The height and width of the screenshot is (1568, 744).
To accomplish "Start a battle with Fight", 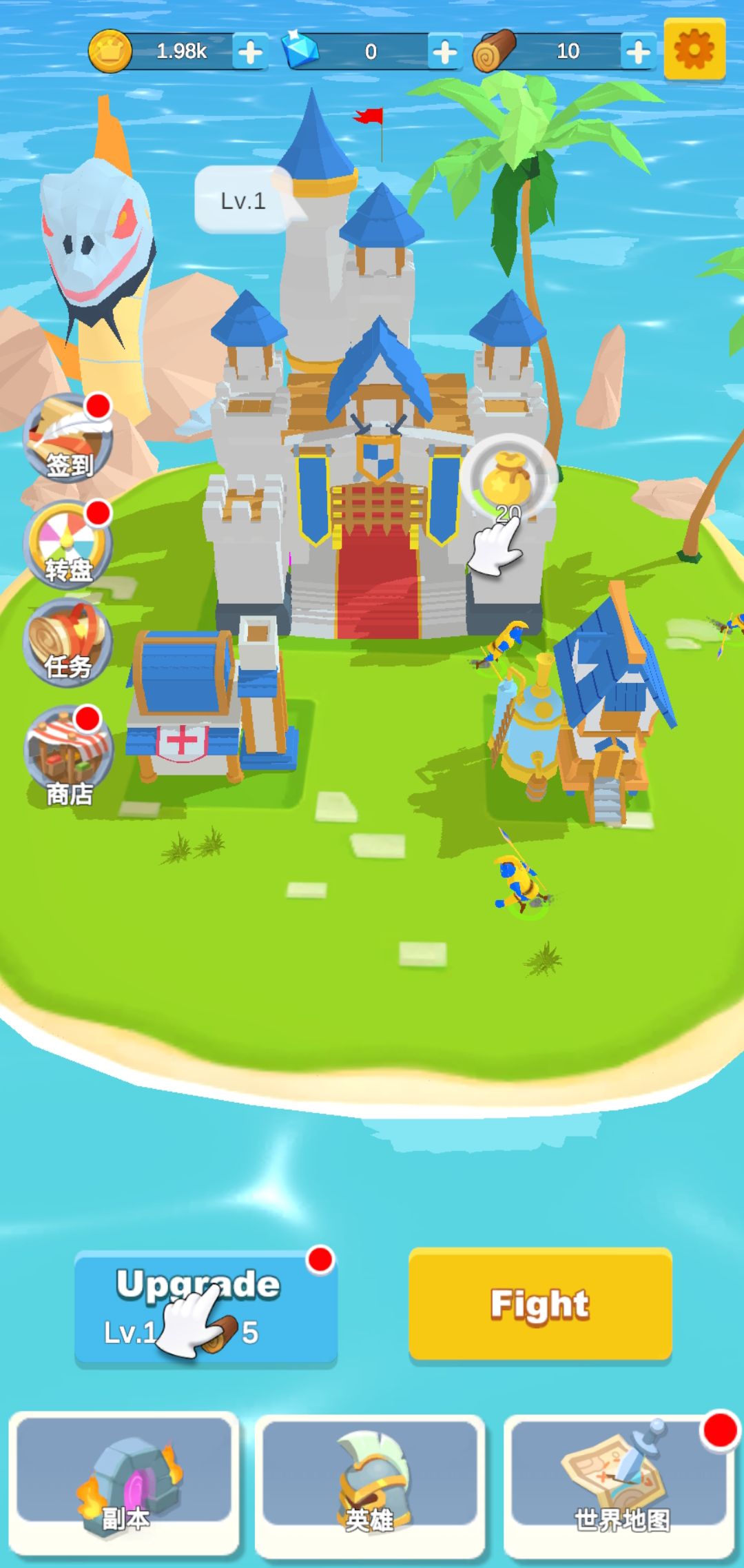I will (x=540, y=1303).
